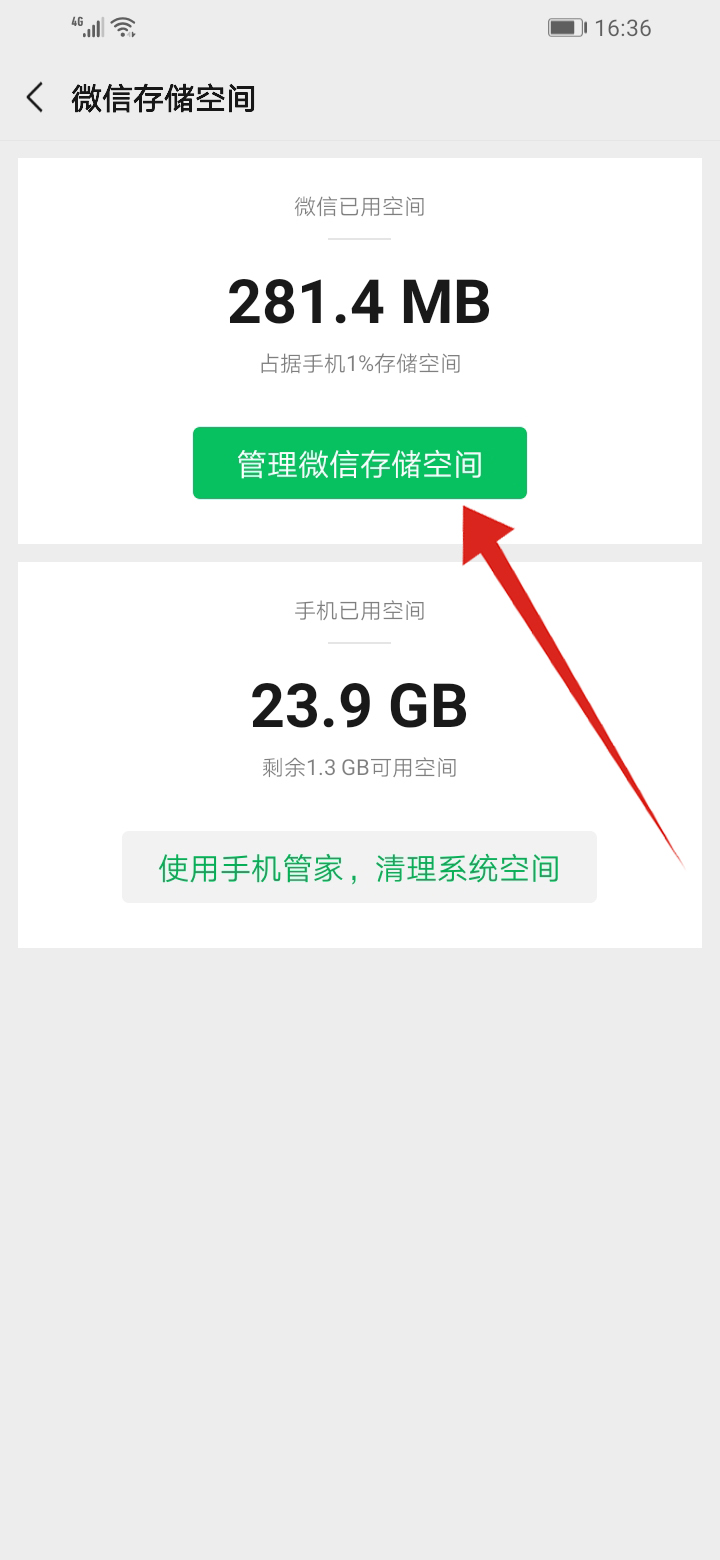Tap the 281.4 MB storage value
Screen dimensions: 720x1560
point(359,301)
